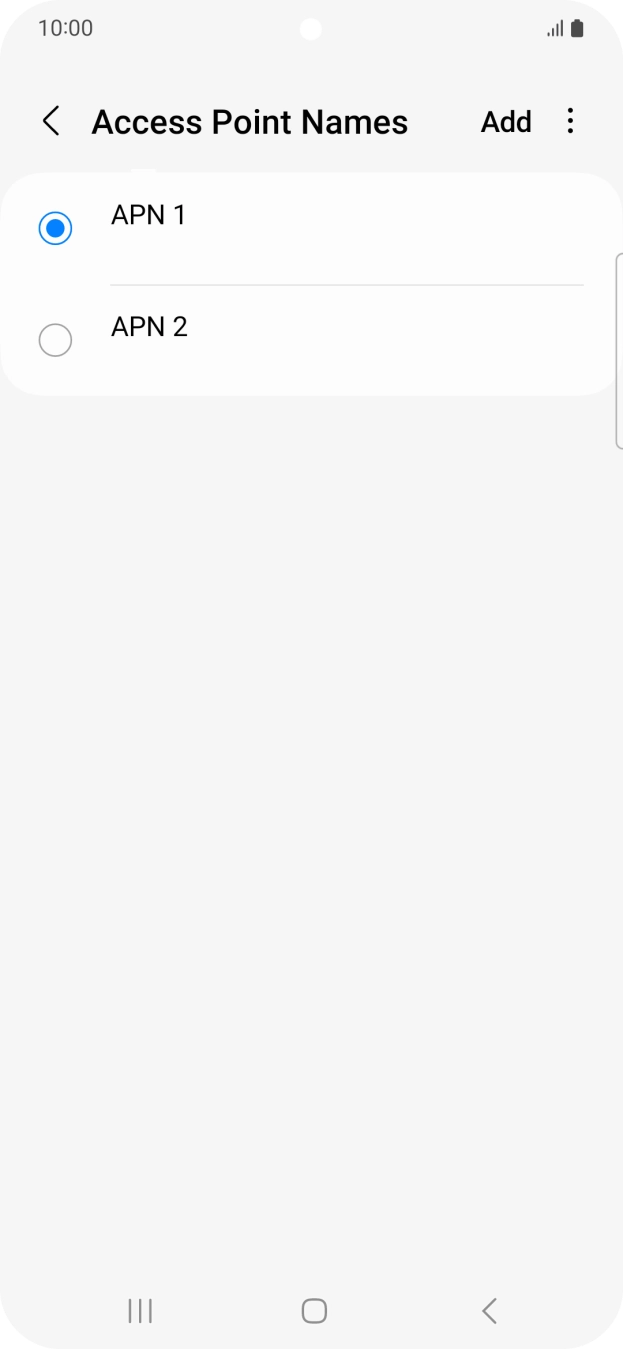The width and height of the screenshot is (623, 1349).
Task: Select the APN 2 radio button
Action: pyautogui.click(x=55, y=340)
